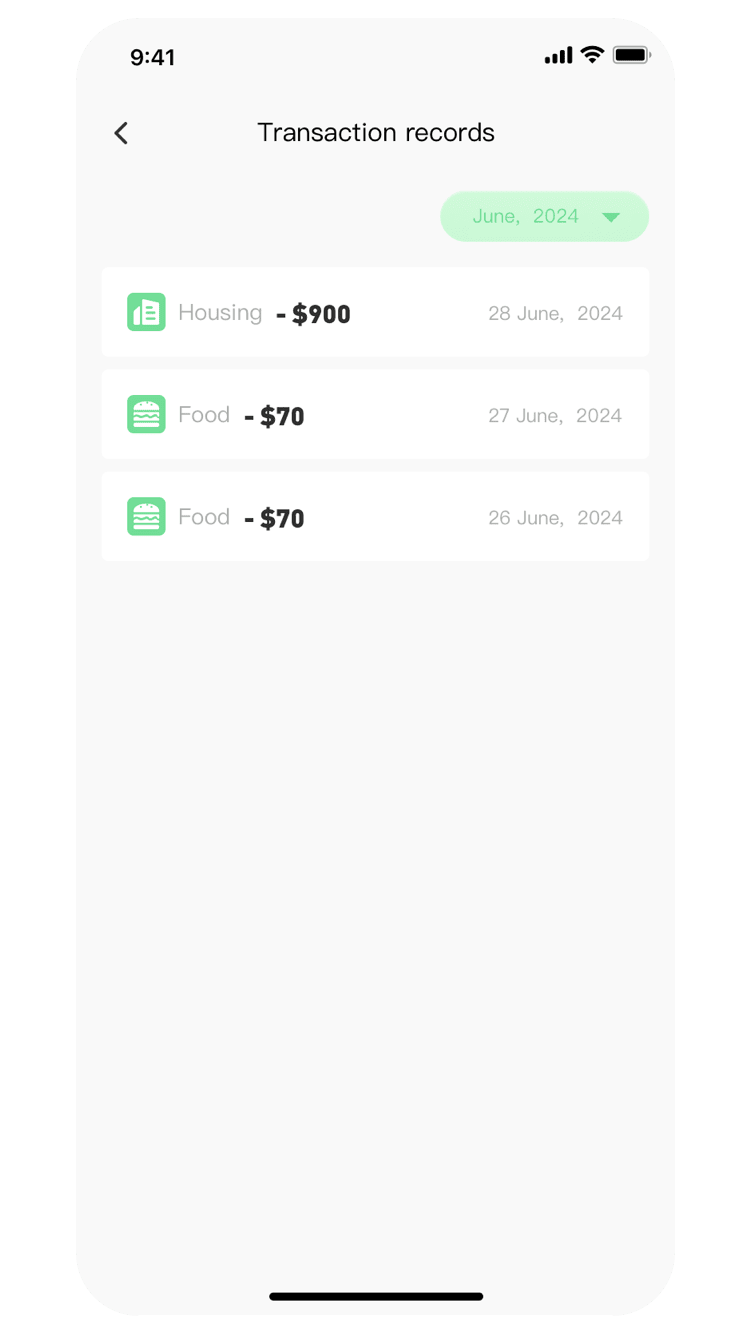
Task: Tap the Wi-Fi icon in the status bar
Action: [592, 56]
